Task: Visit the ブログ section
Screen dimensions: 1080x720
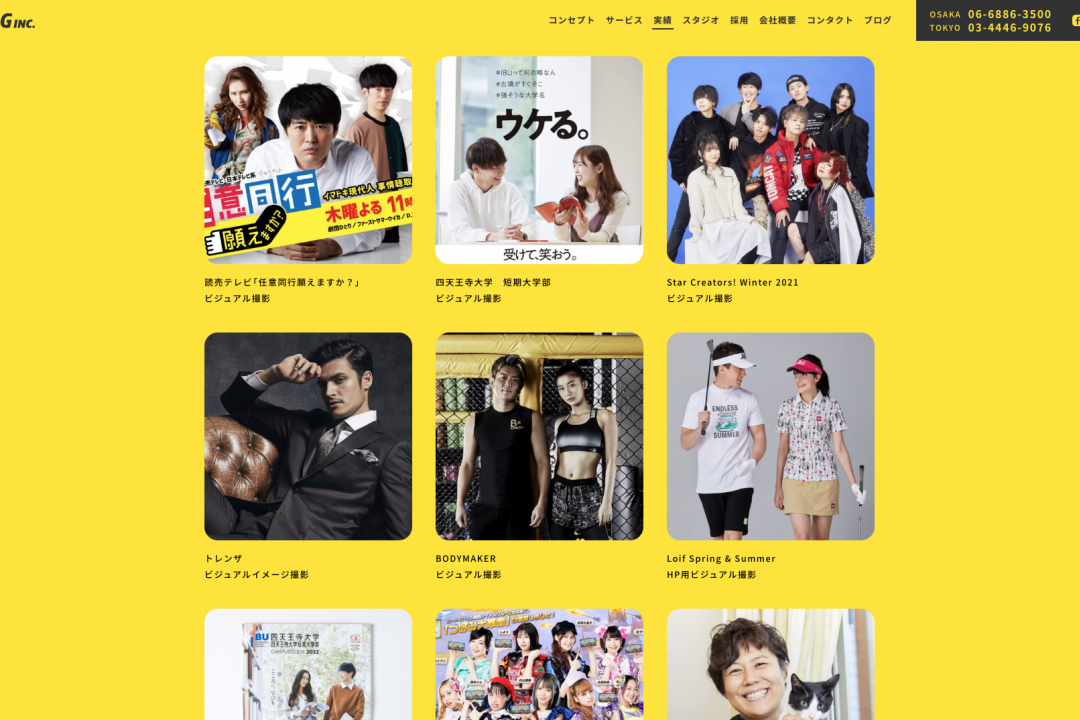Action: pyautogui.click(x=877, y=20)
